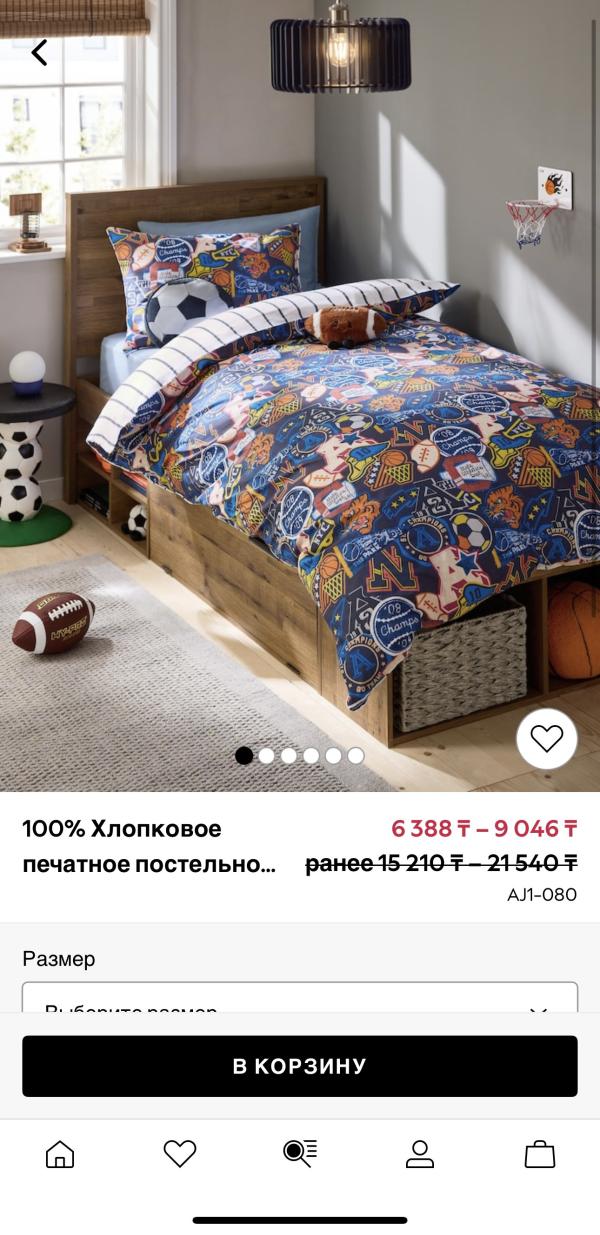Tap the В КОРЗИНУ button

[300, 1066]
